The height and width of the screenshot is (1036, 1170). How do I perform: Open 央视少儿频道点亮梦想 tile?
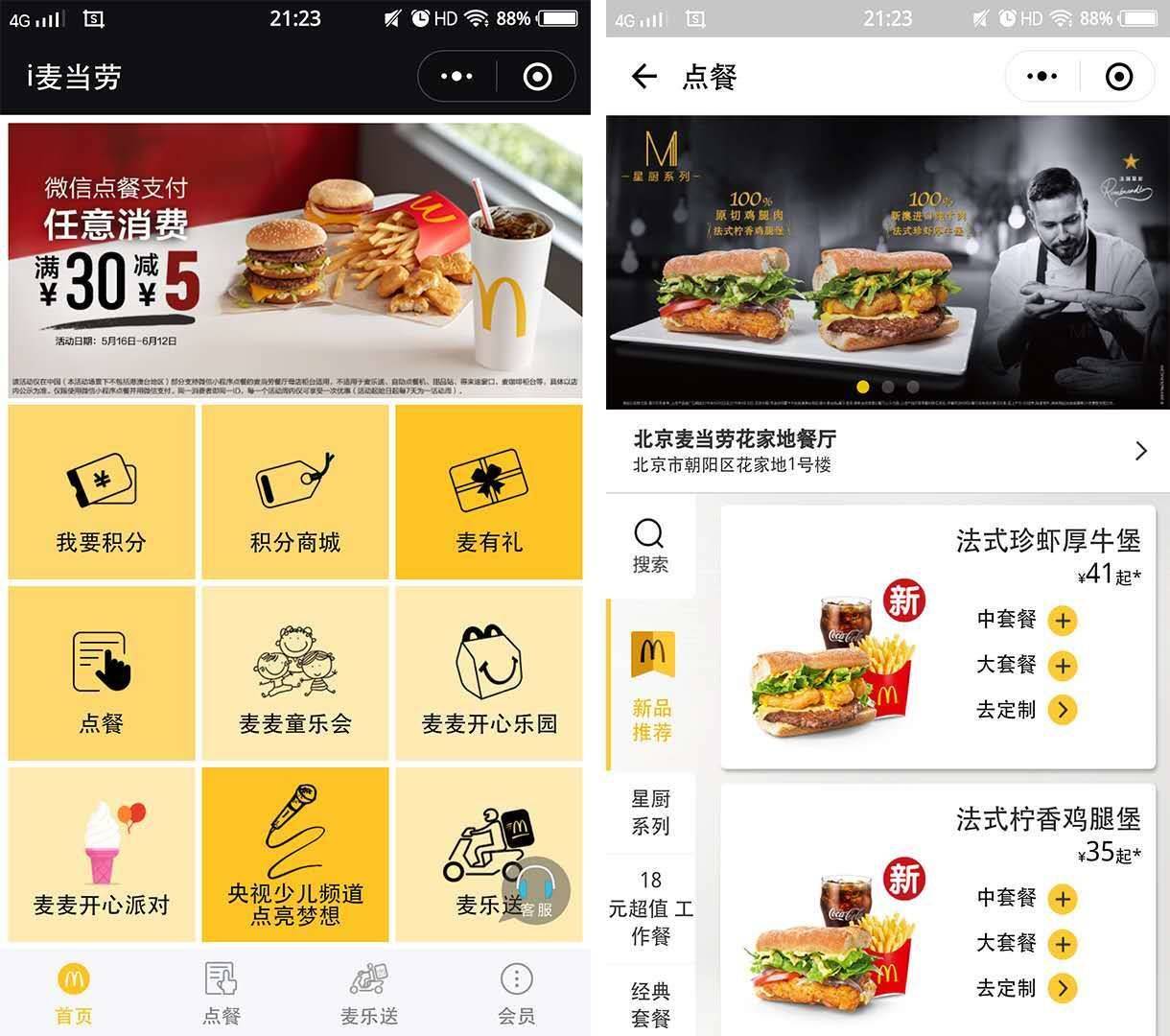pyautogui.click(x=295, y=855)
